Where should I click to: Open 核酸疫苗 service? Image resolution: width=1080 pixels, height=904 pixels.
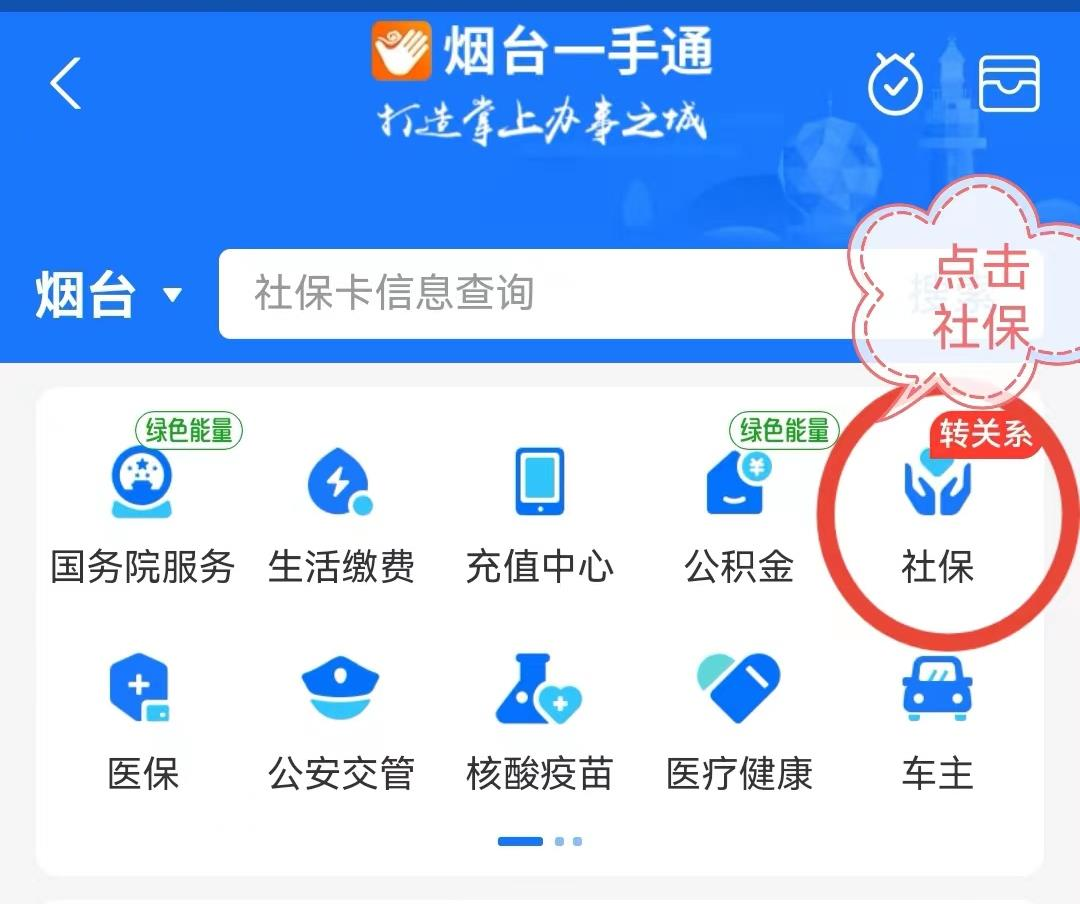click(540, 722)
